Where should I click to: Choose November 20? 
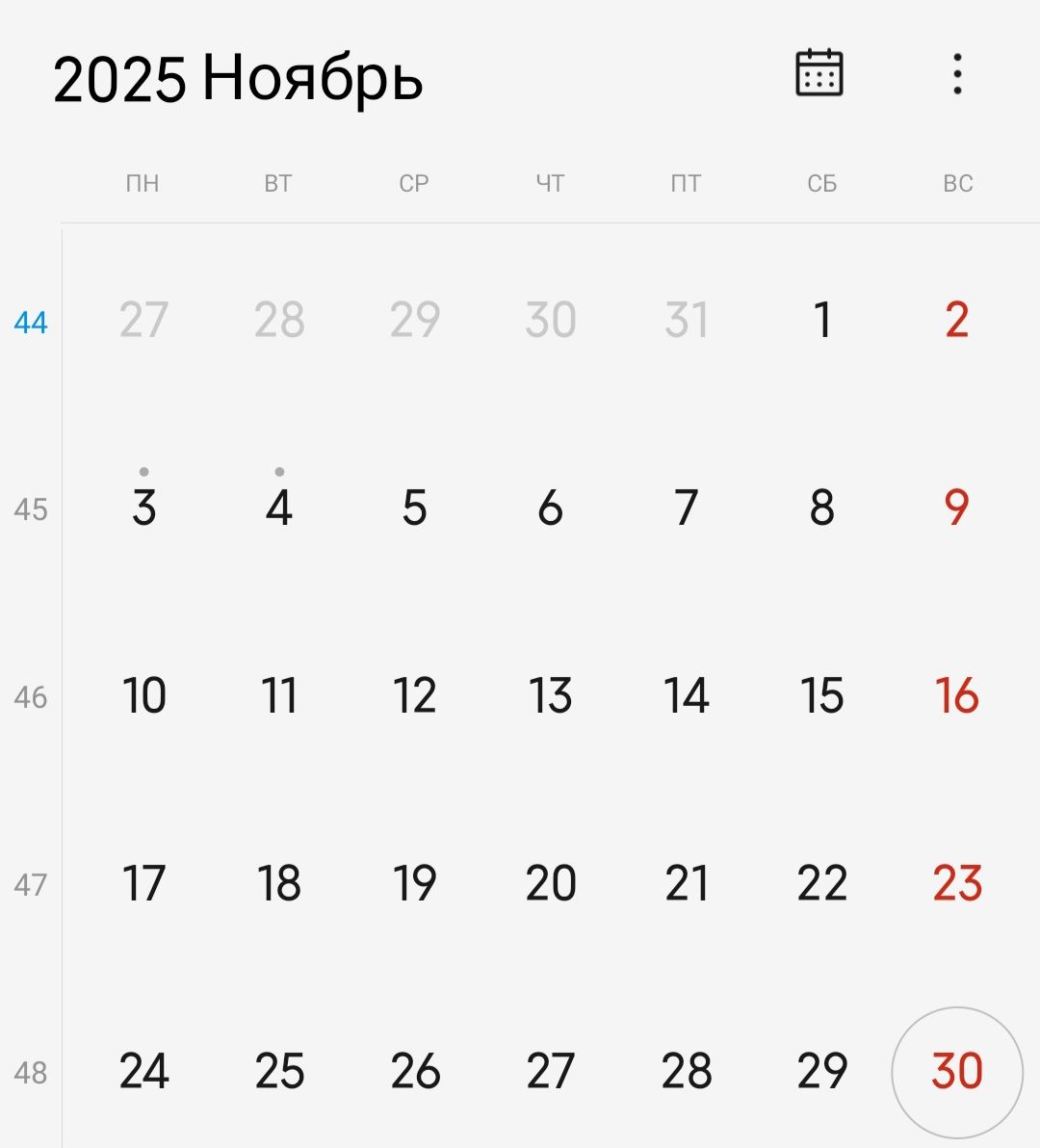(x=551, y=883)
